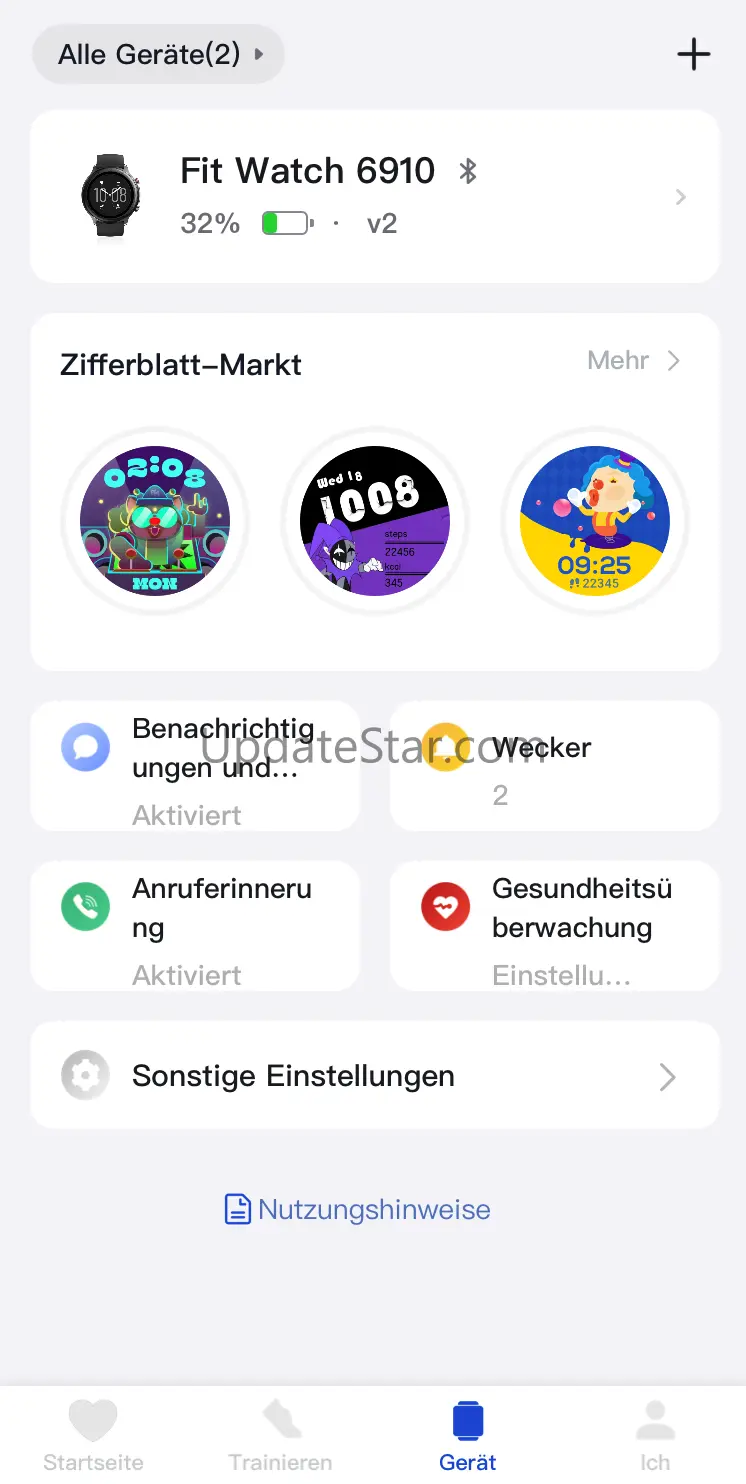Open Mehr in Zifferblatt-Markt
The width and height of the screenshot is (746, 1484).
[x=633, y=361]
